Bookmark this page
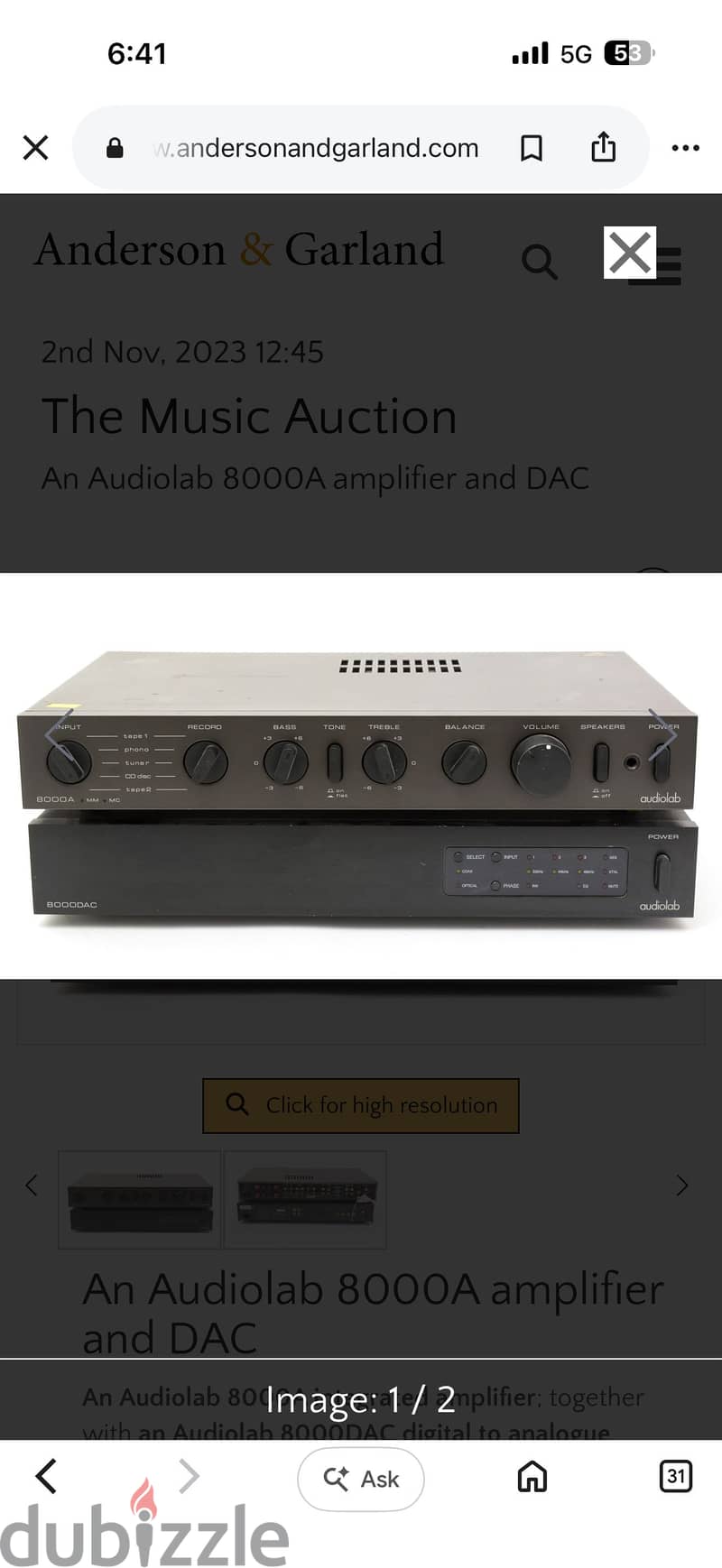The image size is (722, 1568). tap(532, 148)
